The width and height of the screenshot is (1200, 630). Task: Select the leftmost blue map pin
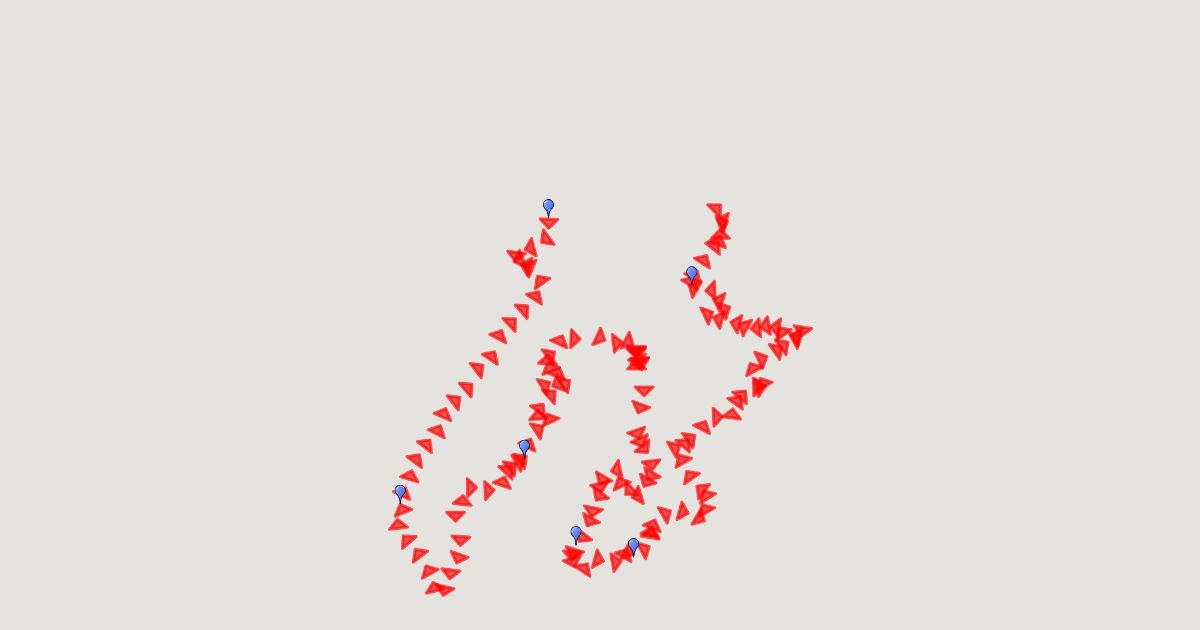pos(400,493)
